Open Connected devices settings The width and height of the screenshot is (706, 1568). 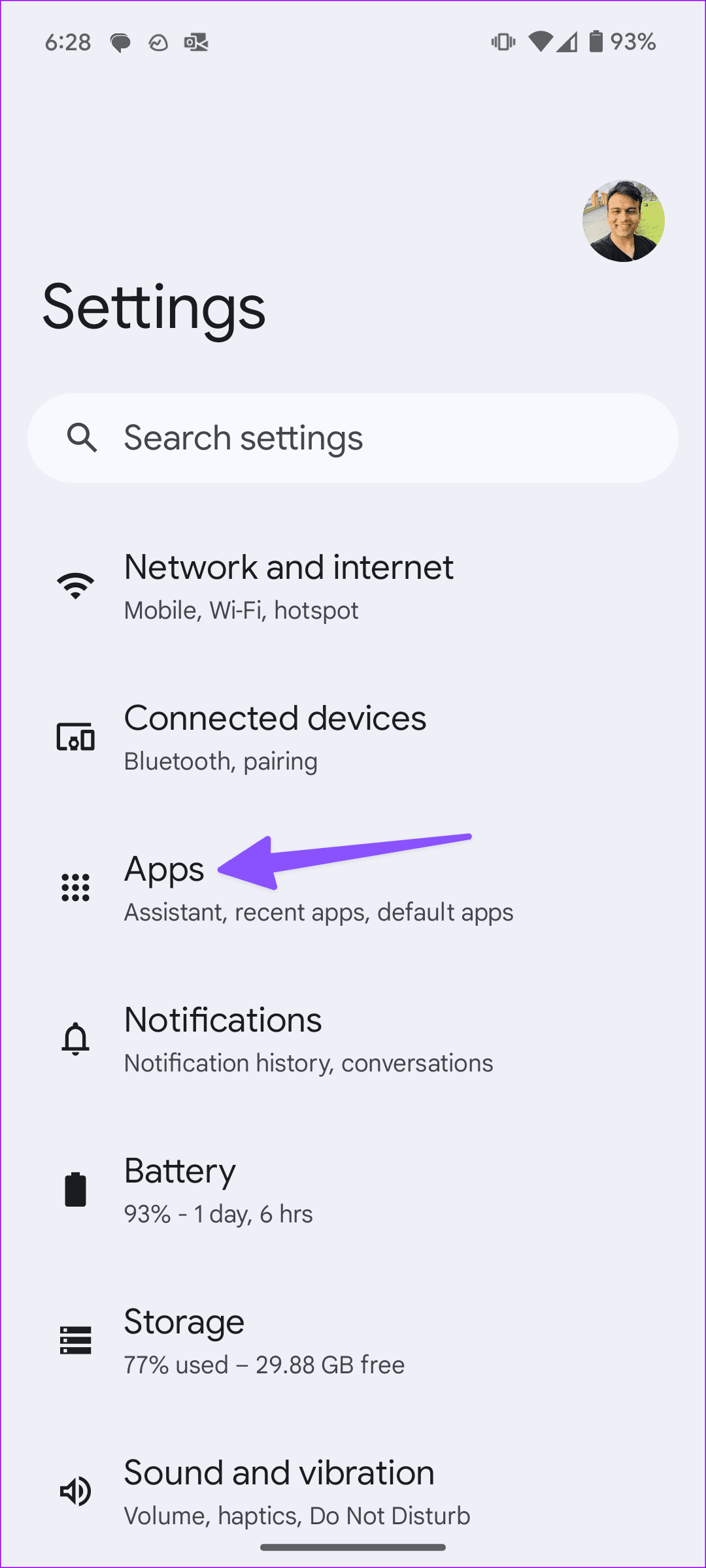click(x=275, y=737)
